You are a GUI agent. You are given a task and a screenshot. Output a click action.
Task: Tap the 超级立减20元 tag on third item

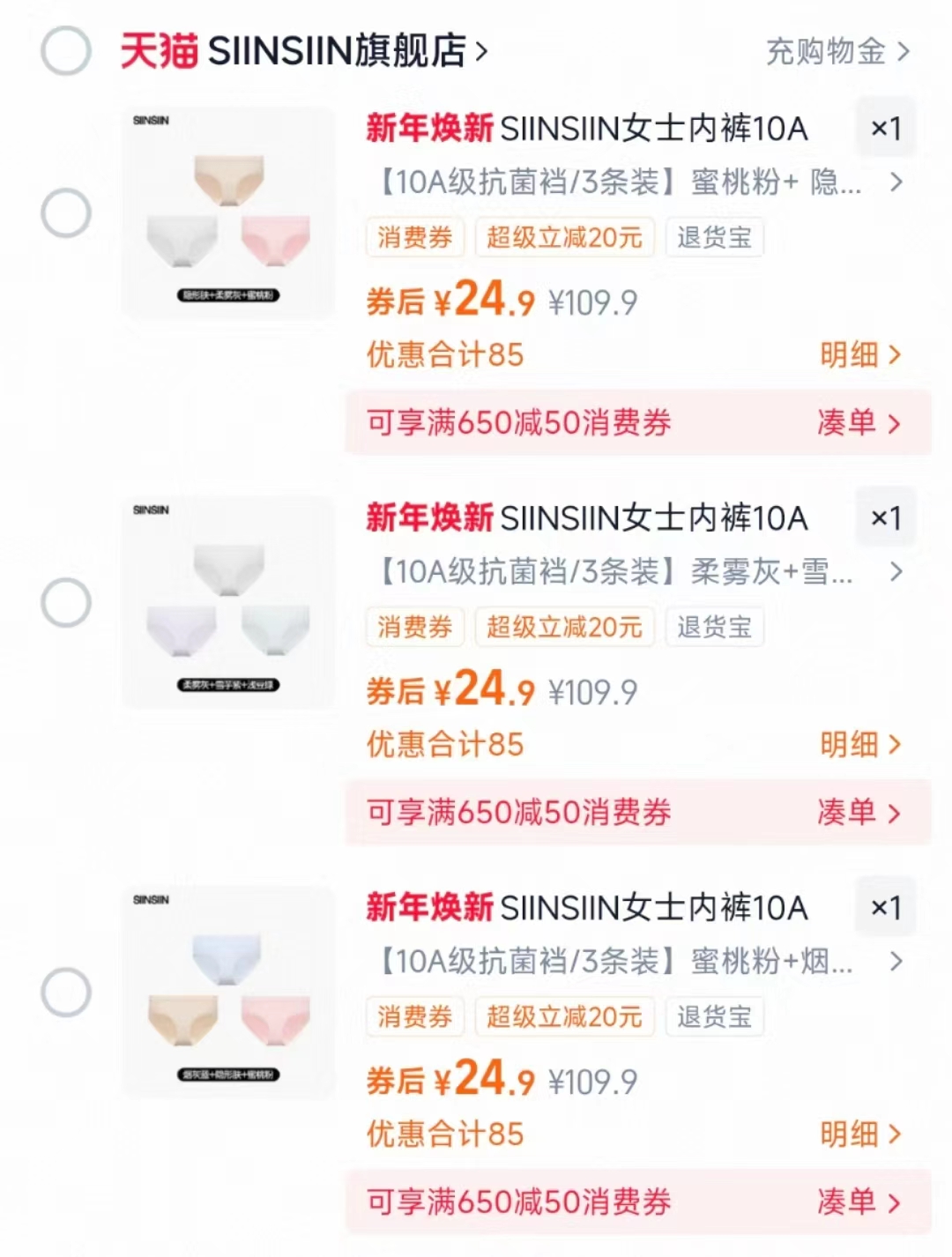pos(563,1016)
